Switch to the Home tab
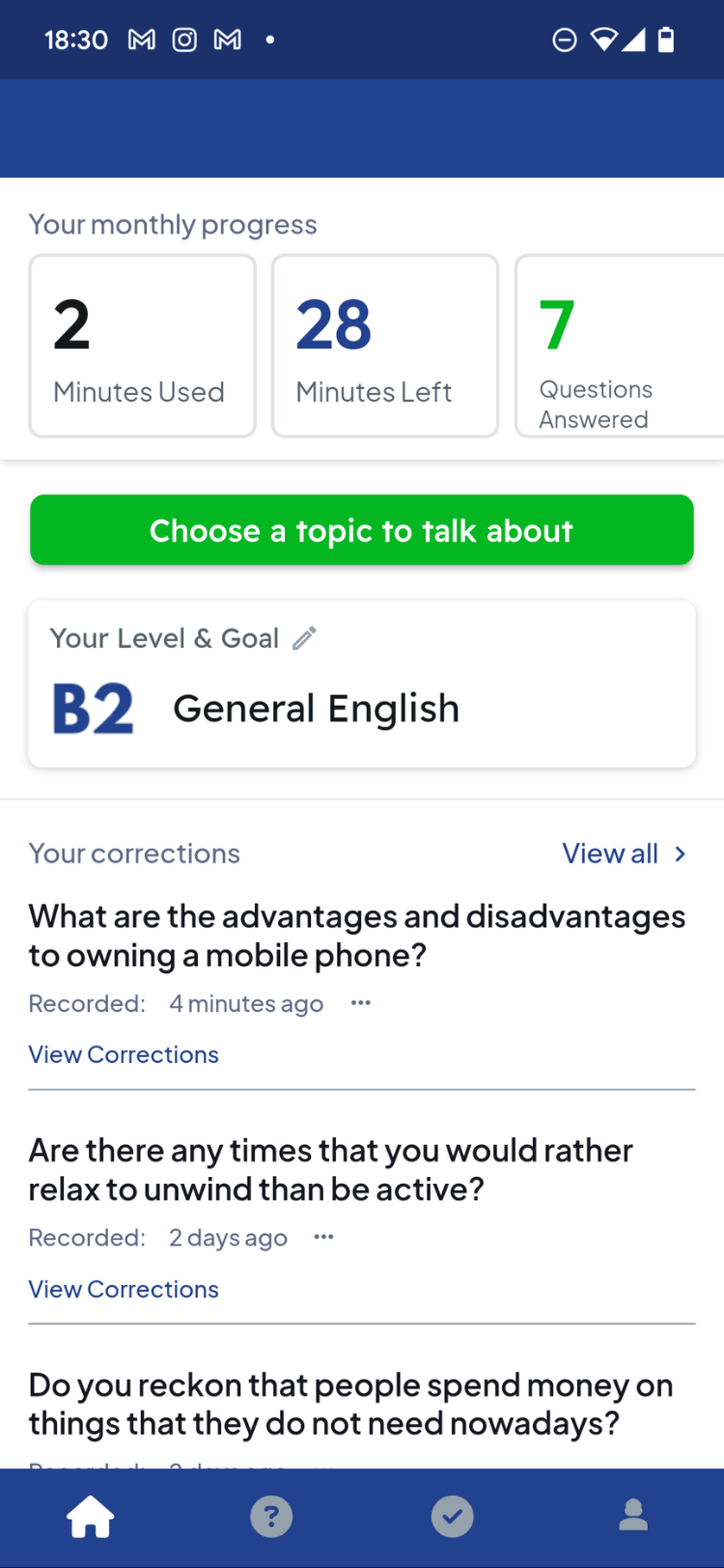Image resolution: width=724 pixels, height=1568 pixels. (90, 1517)
